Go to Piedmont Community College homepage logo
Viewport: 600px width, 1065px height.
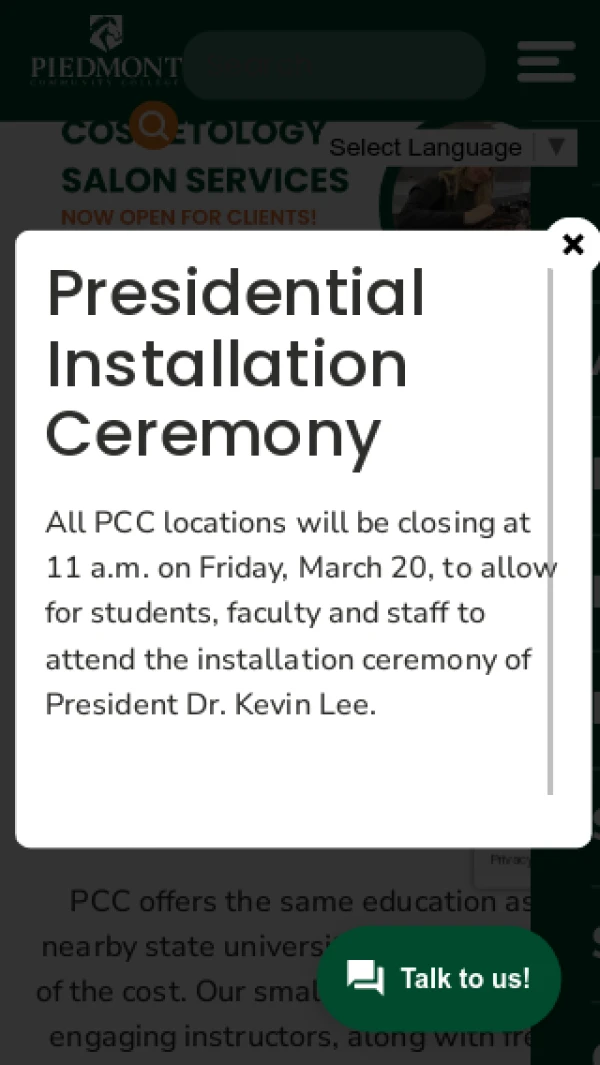[x=105, y=51]
